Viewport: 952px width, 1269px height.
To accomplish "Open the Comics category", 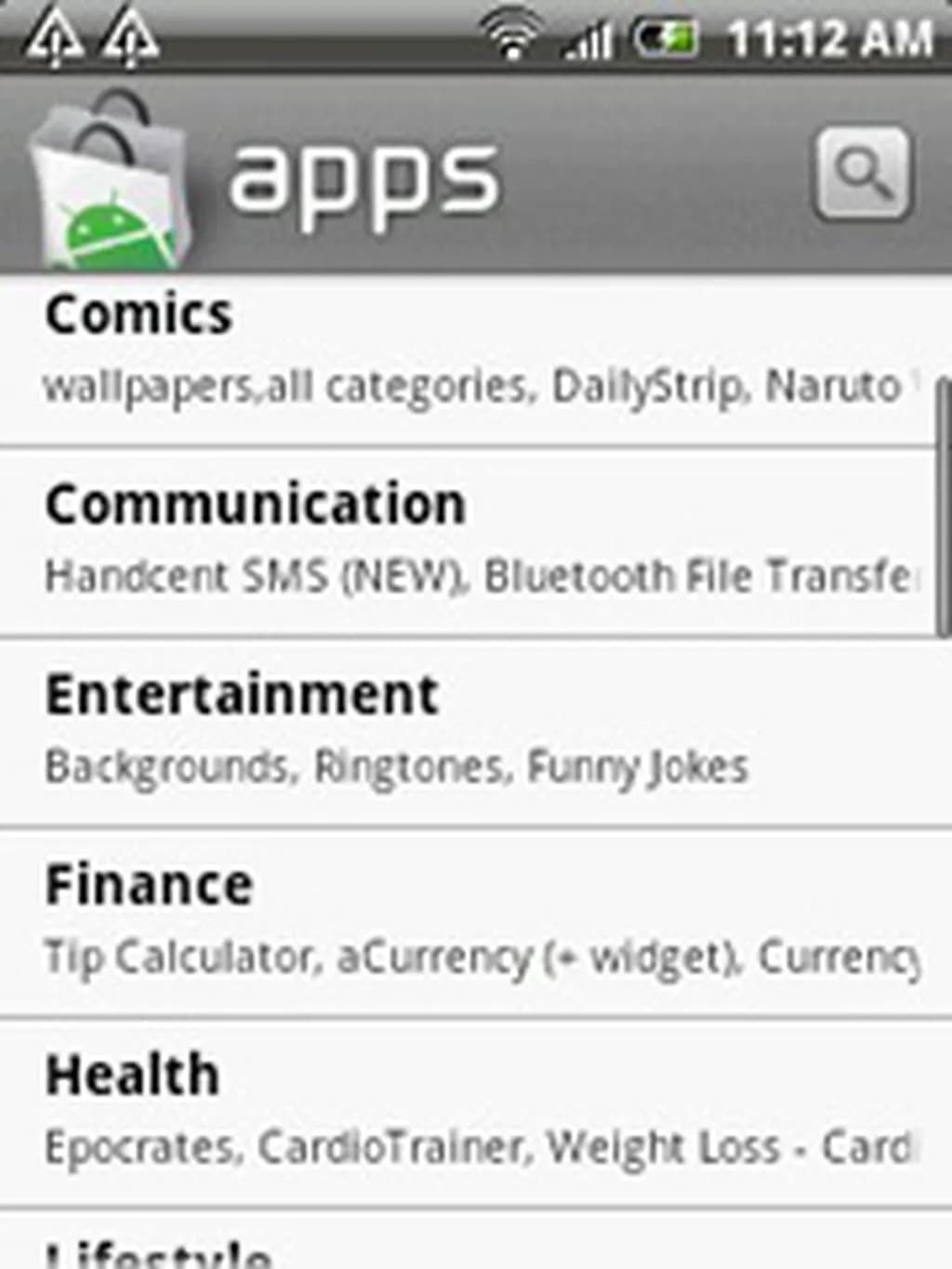I will (x=465, y=353).
